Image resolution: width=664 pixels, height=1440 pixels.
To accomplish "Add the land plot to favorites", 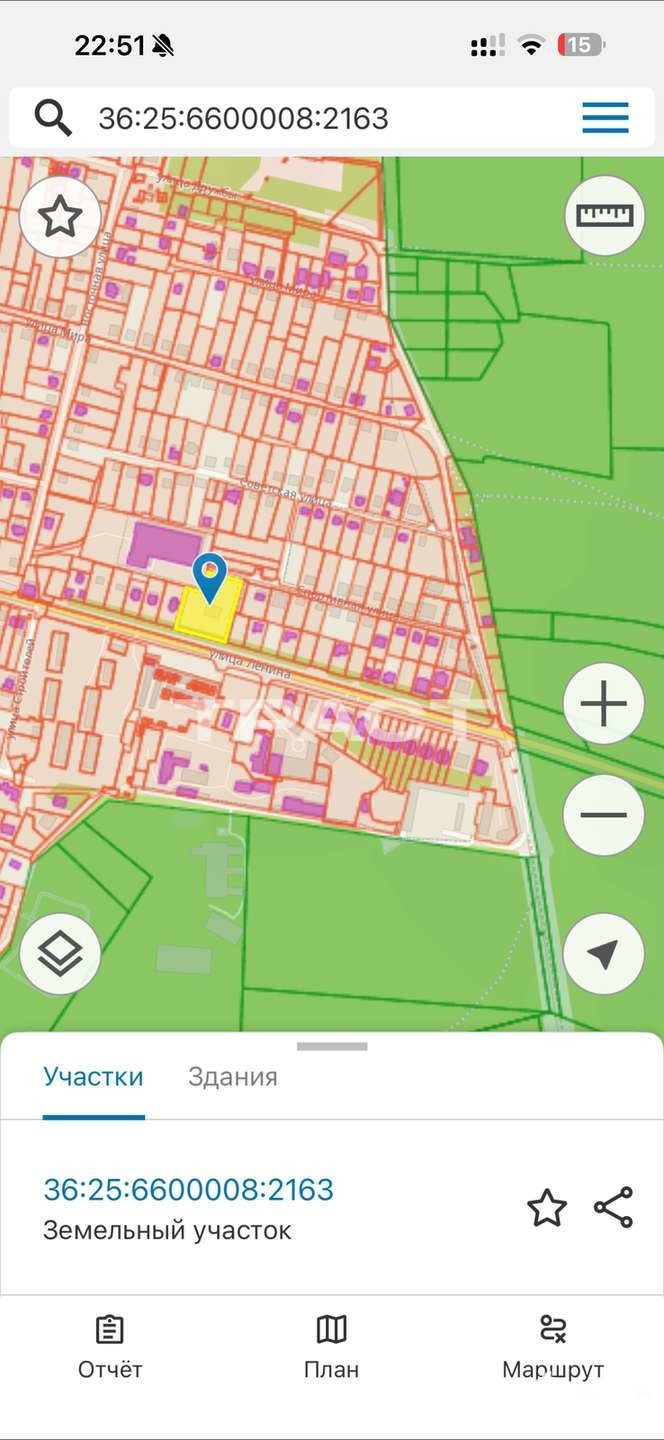I will pos(546,1208).
